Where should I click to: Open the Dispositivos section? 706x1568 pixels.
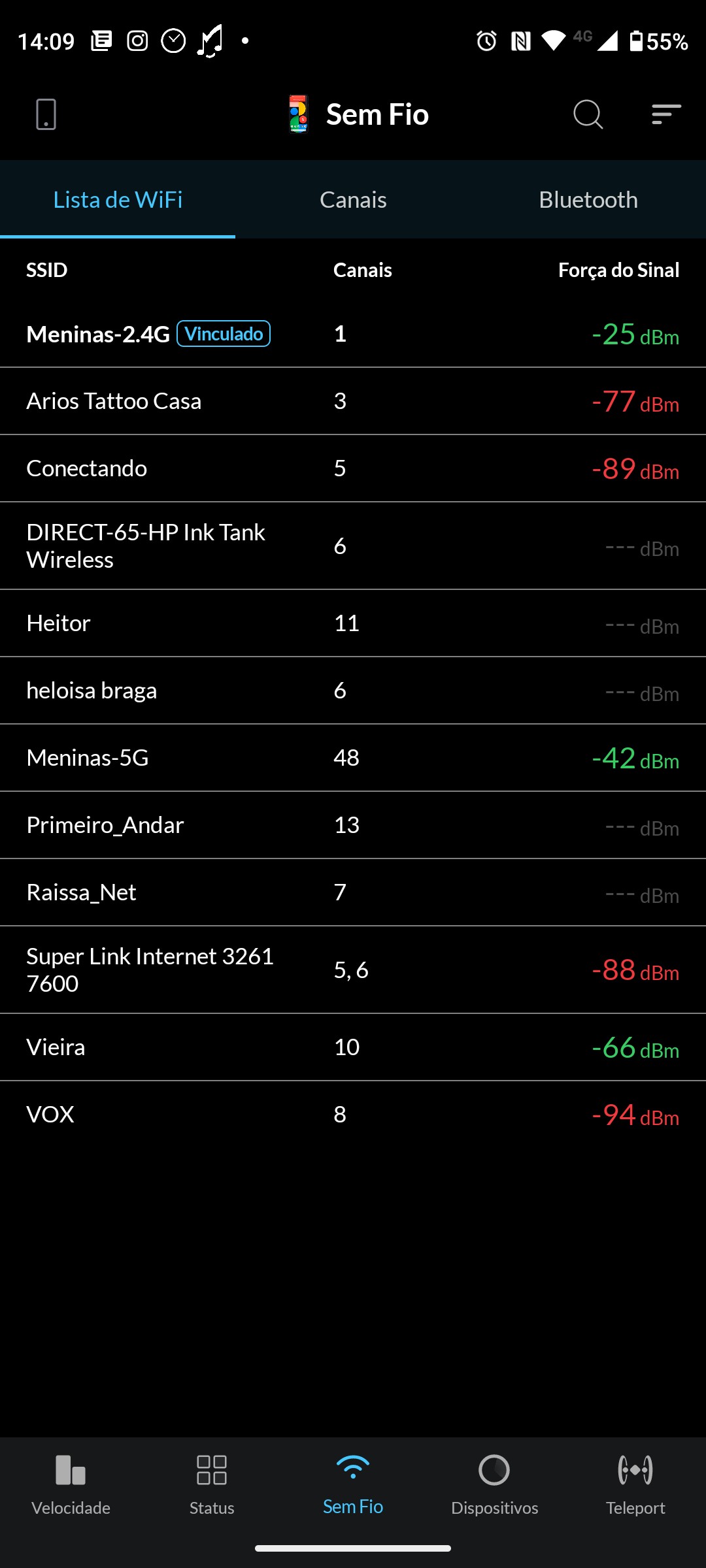pos(494,1483)
